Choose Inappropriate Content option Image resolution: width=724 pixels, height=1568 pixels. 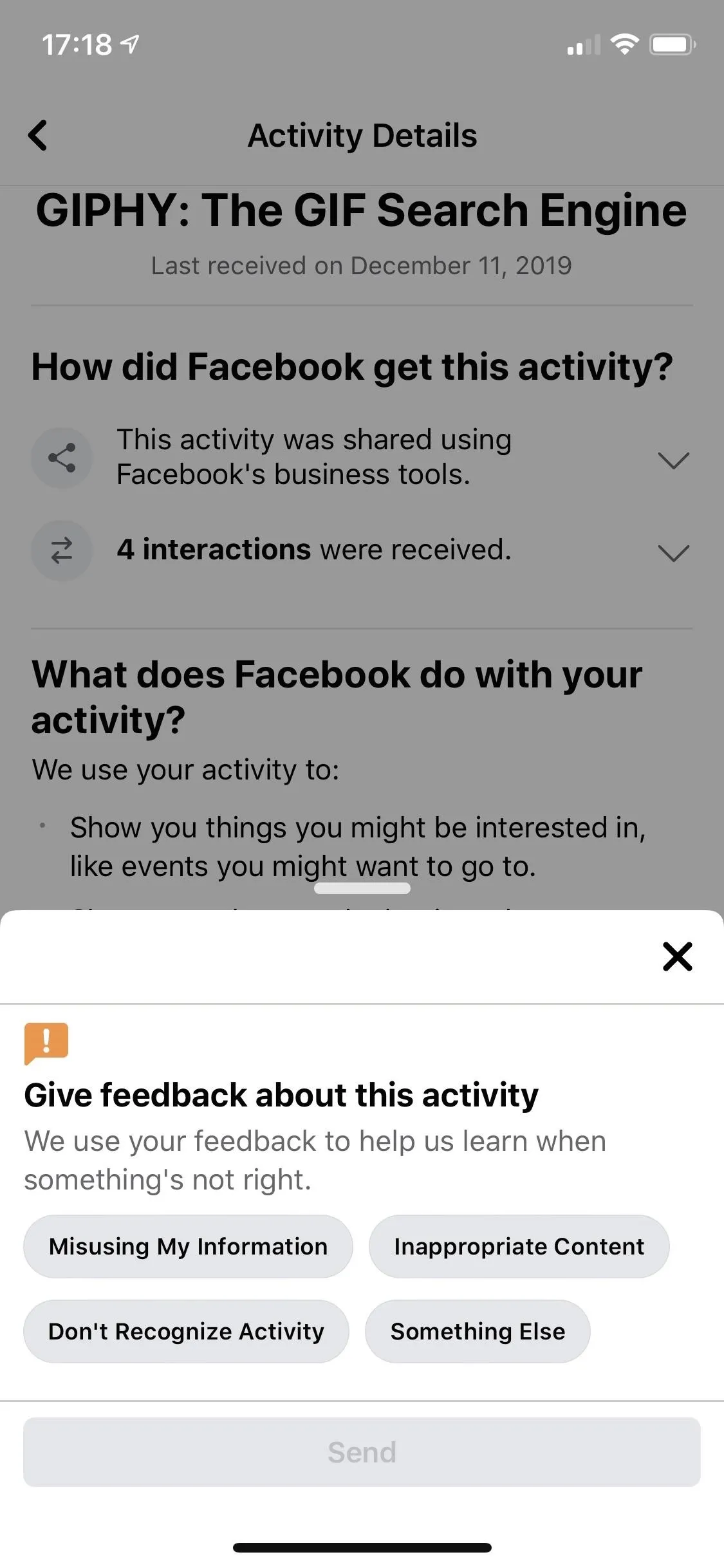pyautogui.click(x=519, y=1247)
